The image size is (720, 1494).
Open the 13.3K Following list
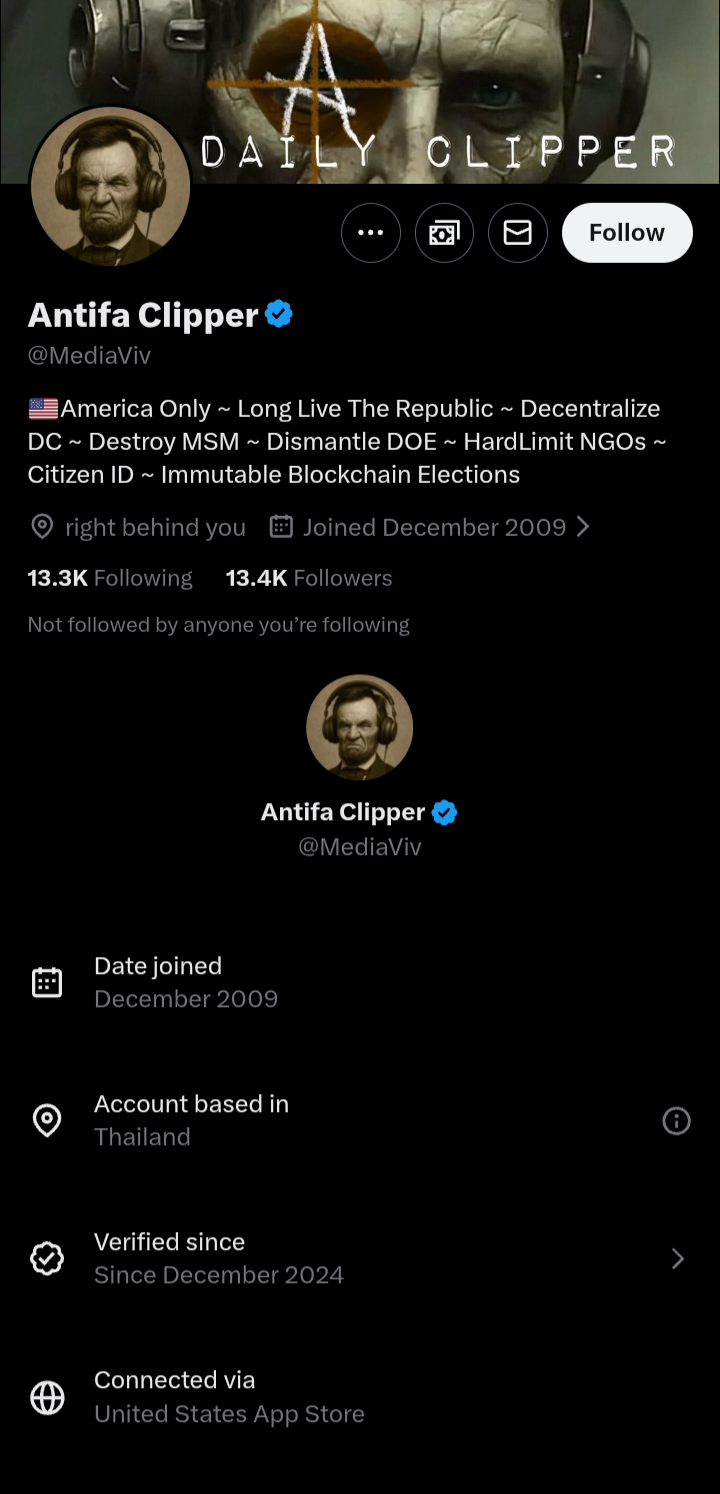pyautogui.click(x=110, y=578)
